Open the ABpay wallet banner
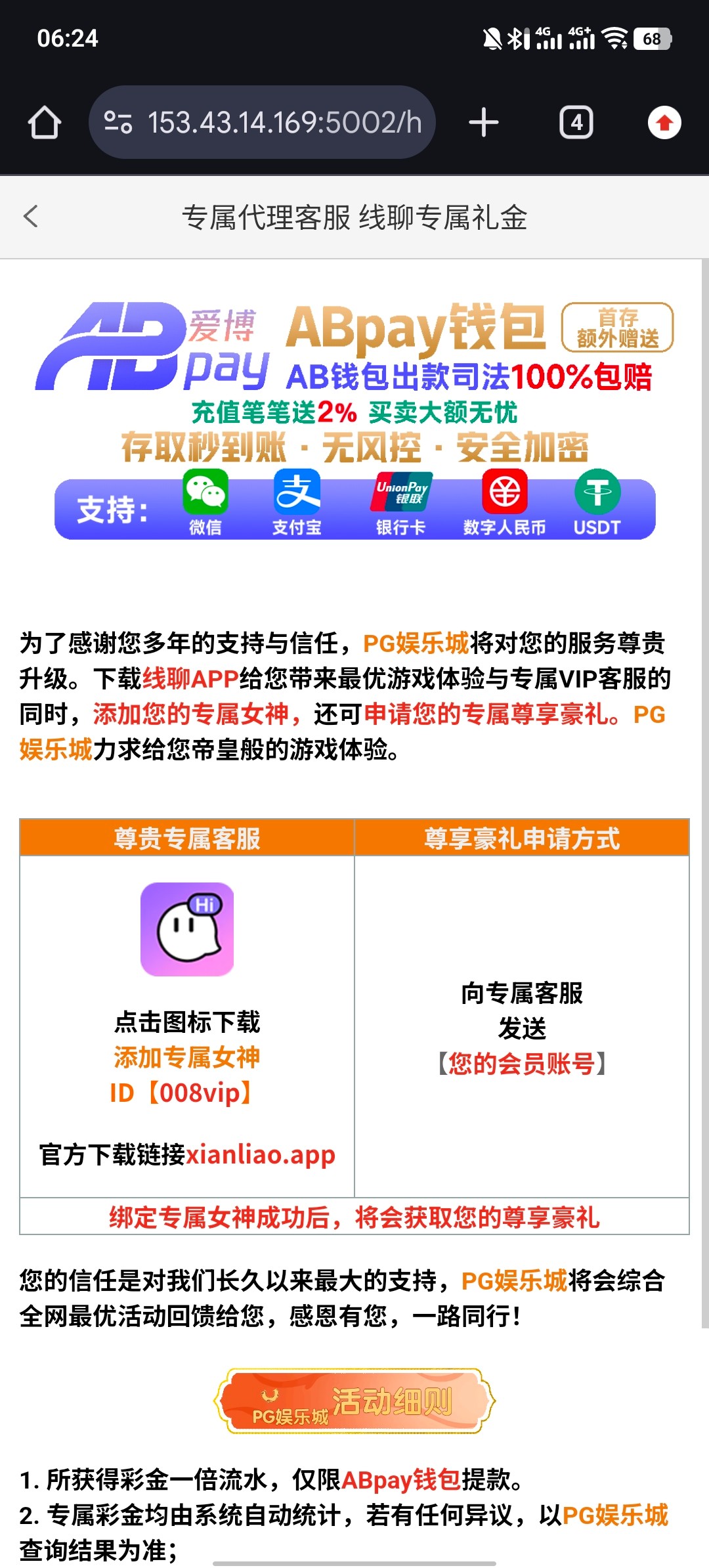 click(354, 420)
